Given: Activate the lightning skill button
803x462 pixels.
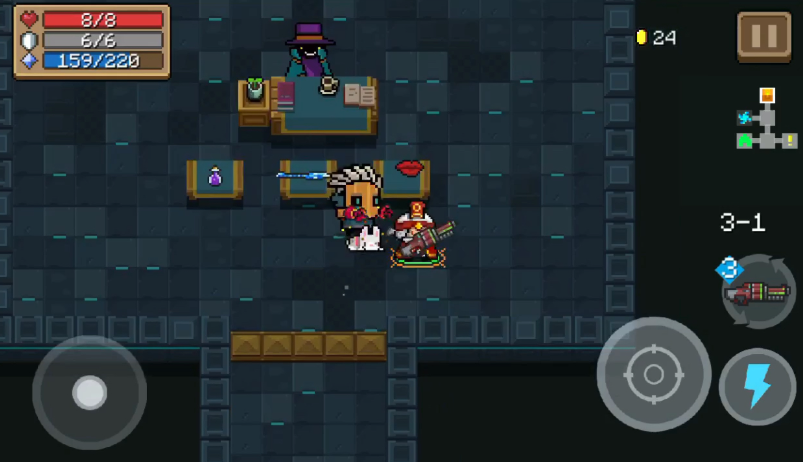Looking at the screenshot, I should [757, 386].
